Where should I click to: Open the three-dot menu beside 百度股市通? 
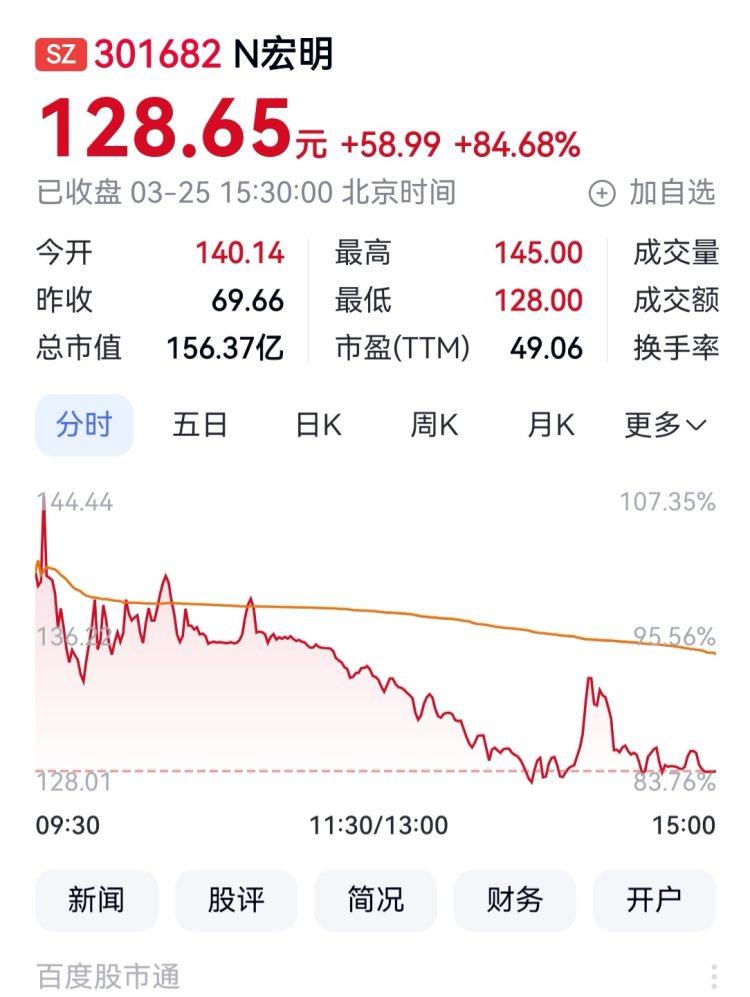point(714,976)
